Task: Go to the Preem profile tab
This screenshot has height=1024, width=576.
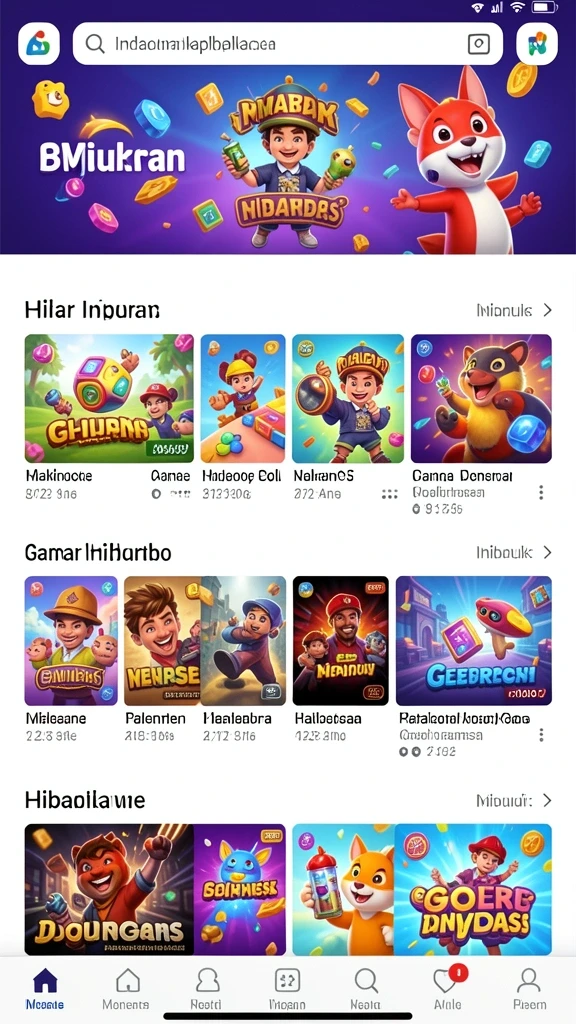Action: (x=529, y=989)
